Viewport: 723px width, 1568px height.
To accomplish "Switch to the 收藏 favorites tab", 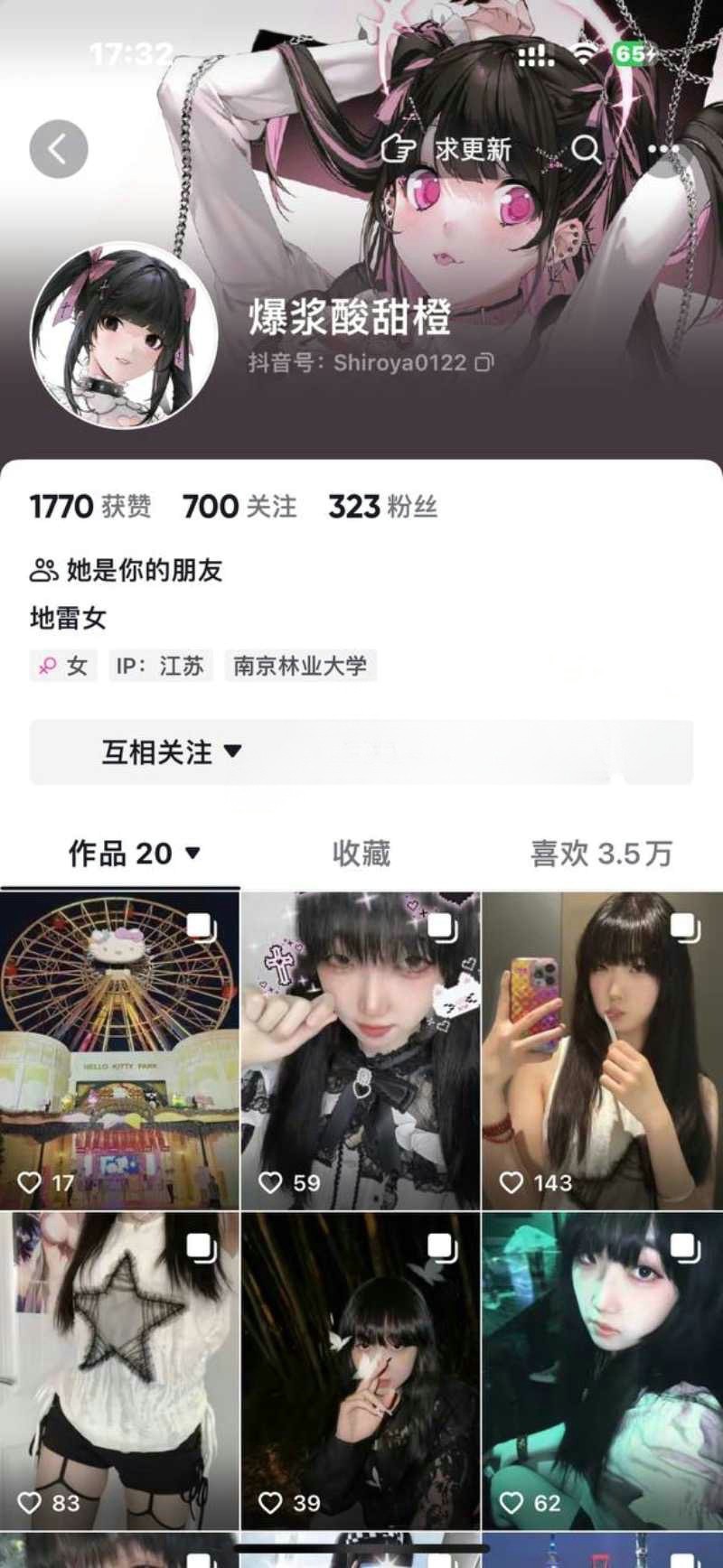I will tap(361, 854).
